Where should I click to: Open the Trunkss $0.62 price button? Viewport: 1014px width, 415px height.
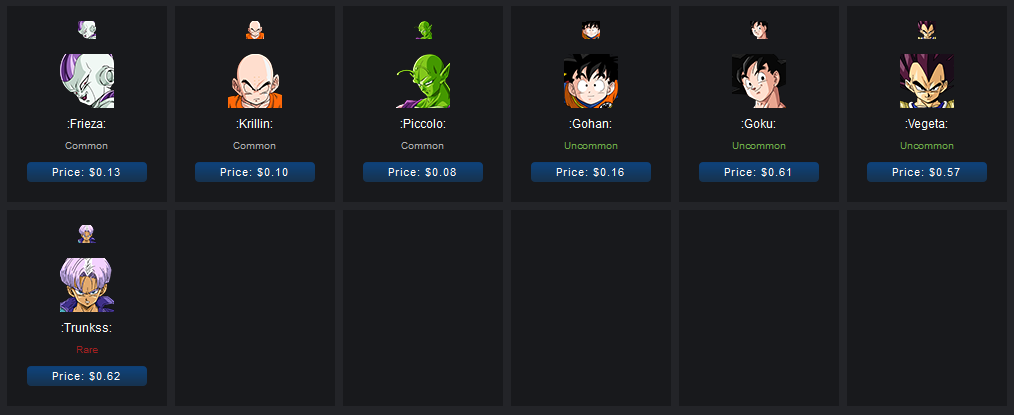[87, 376]
